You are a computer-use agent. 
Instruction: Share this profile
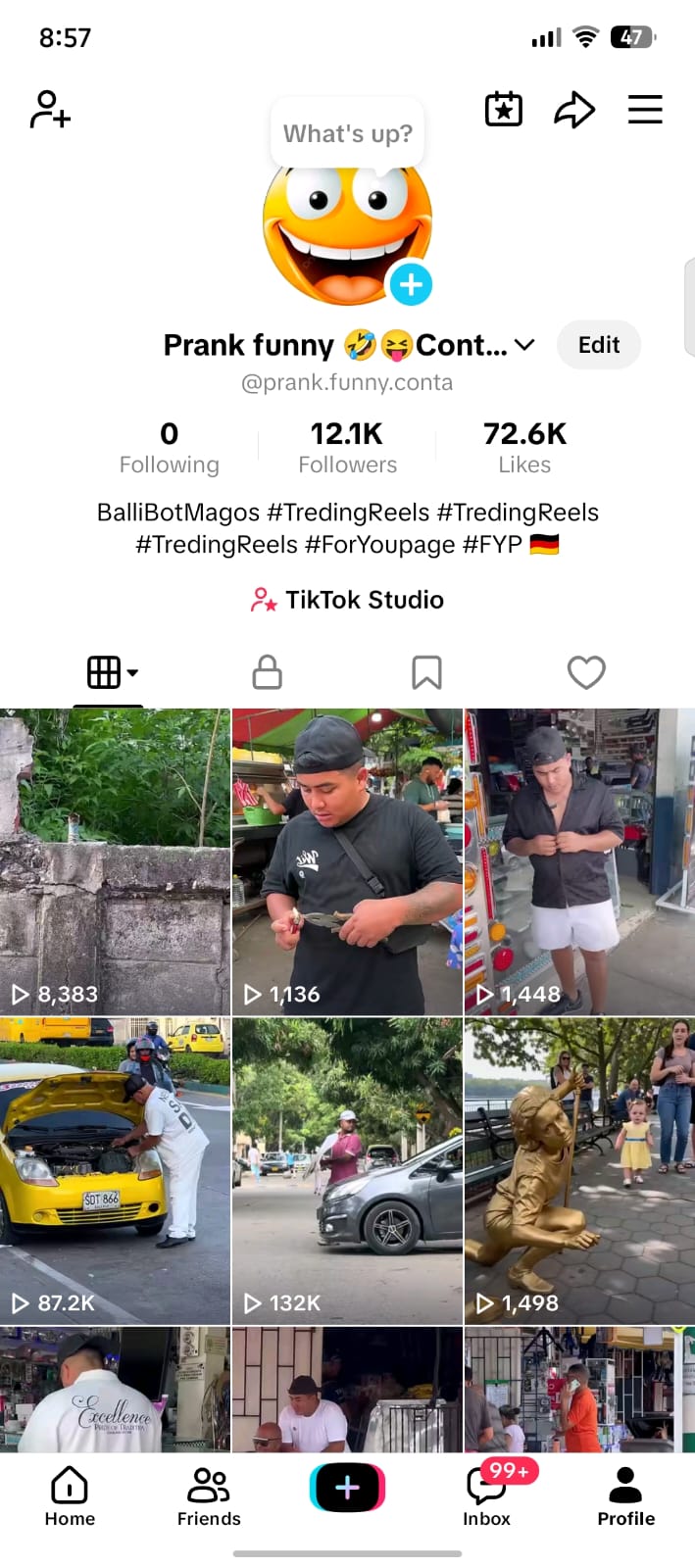[x=574, y=110]
